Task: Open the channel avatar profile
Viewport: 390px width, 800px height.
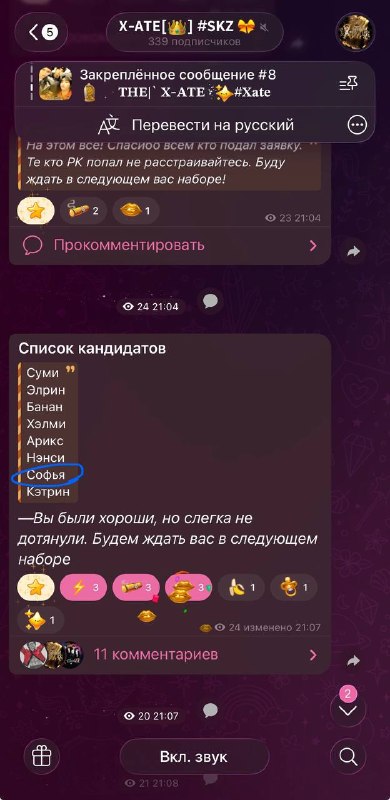Action: [355, 33]
